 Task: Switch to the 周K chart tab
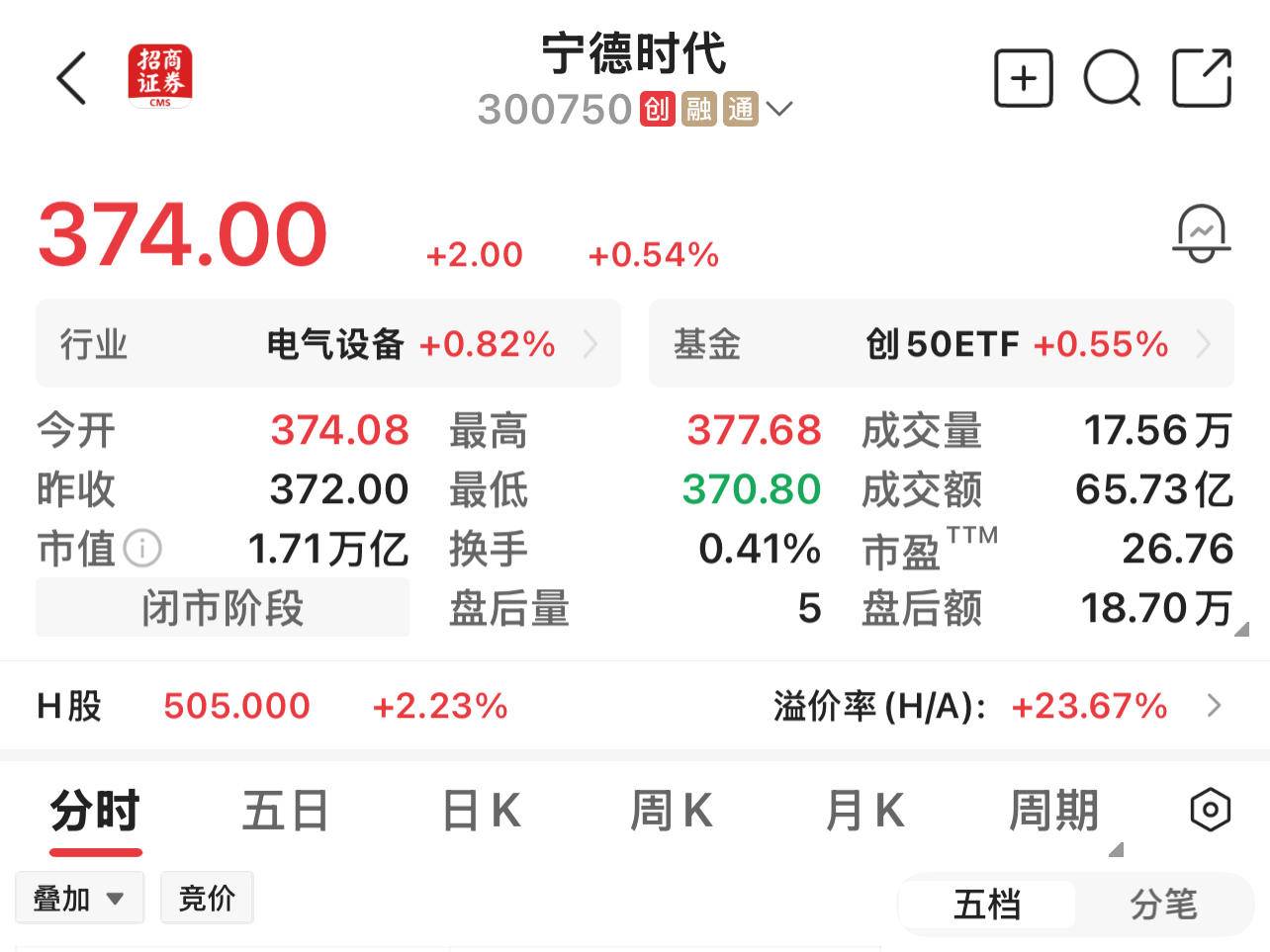pyautogui.click(x=671, y=811)
